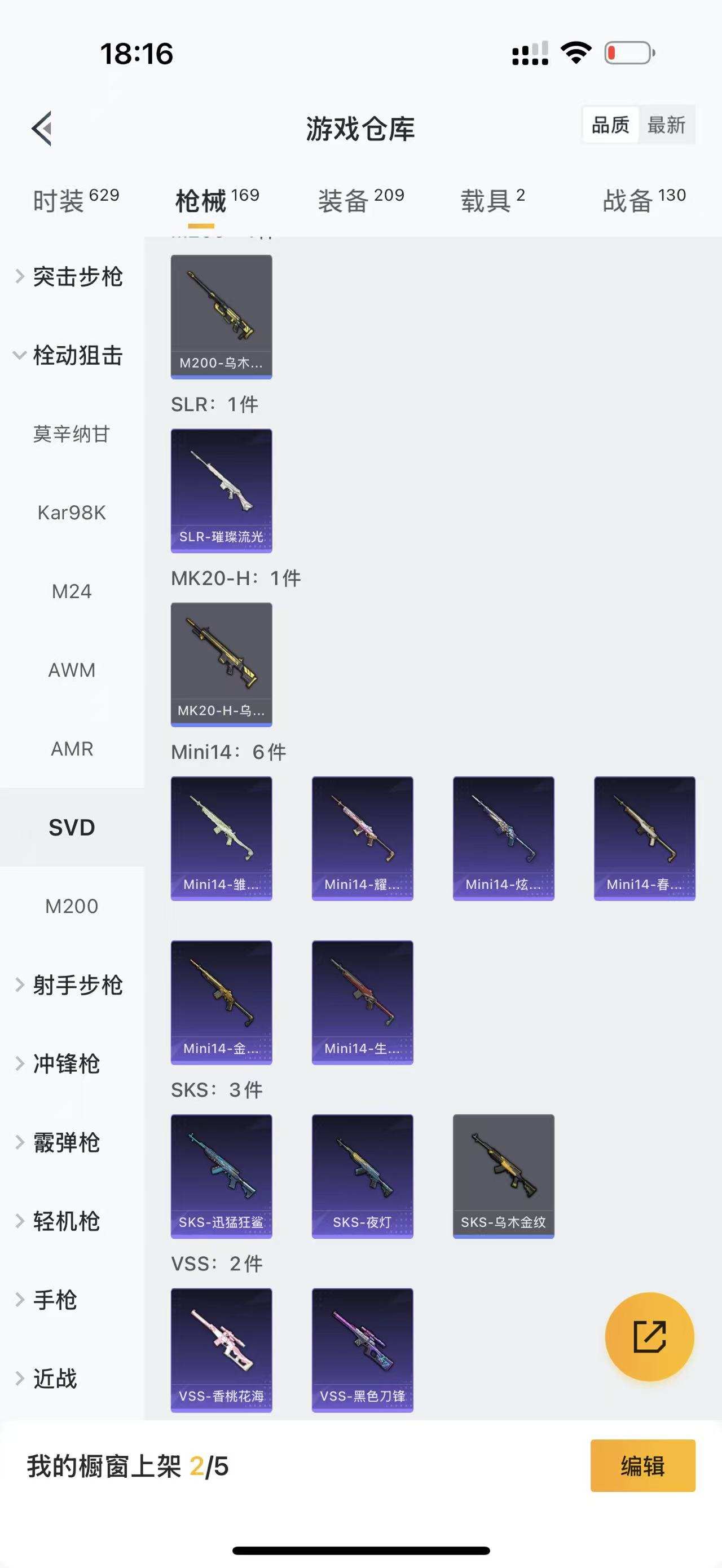Expand the 射手步枪 category
The image size is (722, 1568).
click(77, 986)
